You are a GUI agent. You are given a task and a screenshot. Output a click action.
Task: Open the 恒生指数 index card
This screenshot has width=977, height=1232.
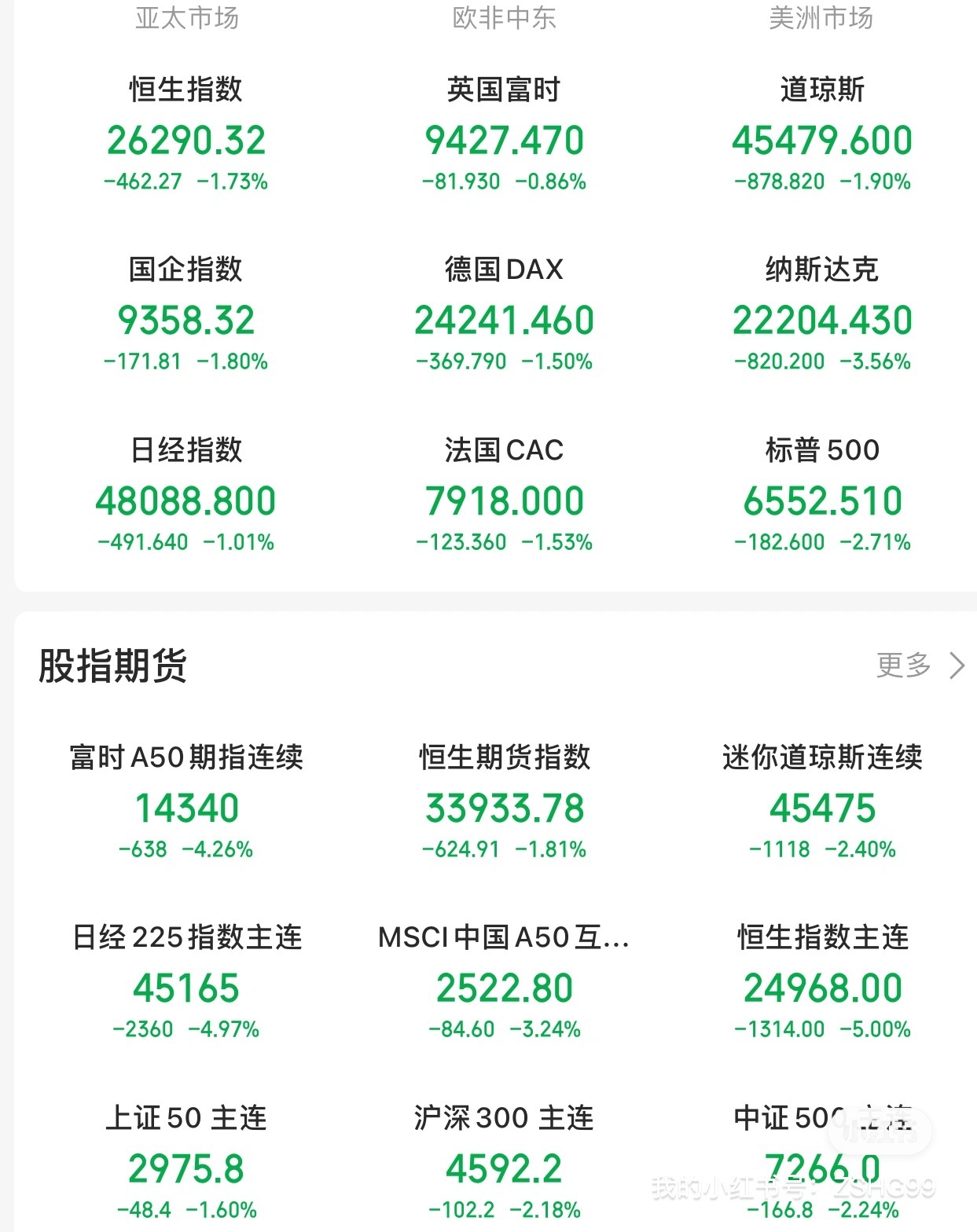click(186, 135)
